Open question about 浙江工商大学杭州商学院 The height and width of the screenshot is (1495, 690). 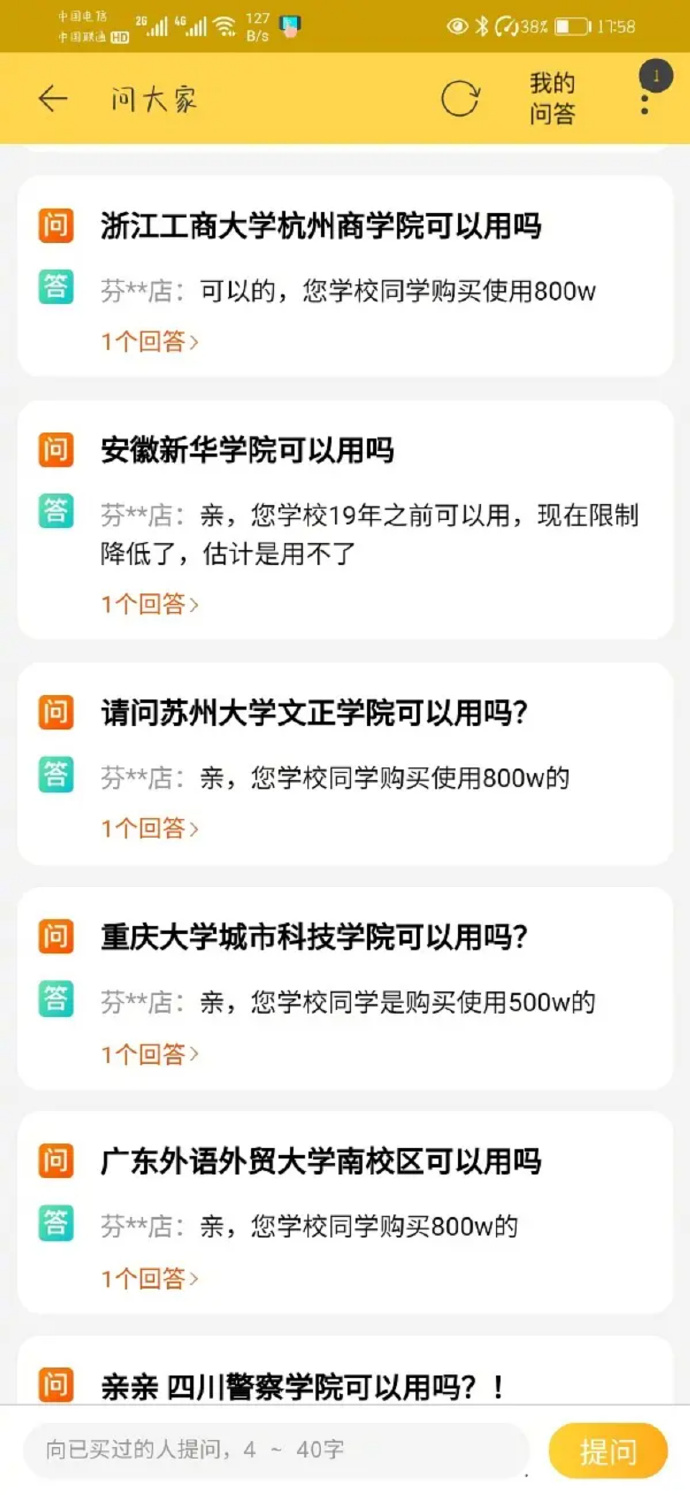320,227
